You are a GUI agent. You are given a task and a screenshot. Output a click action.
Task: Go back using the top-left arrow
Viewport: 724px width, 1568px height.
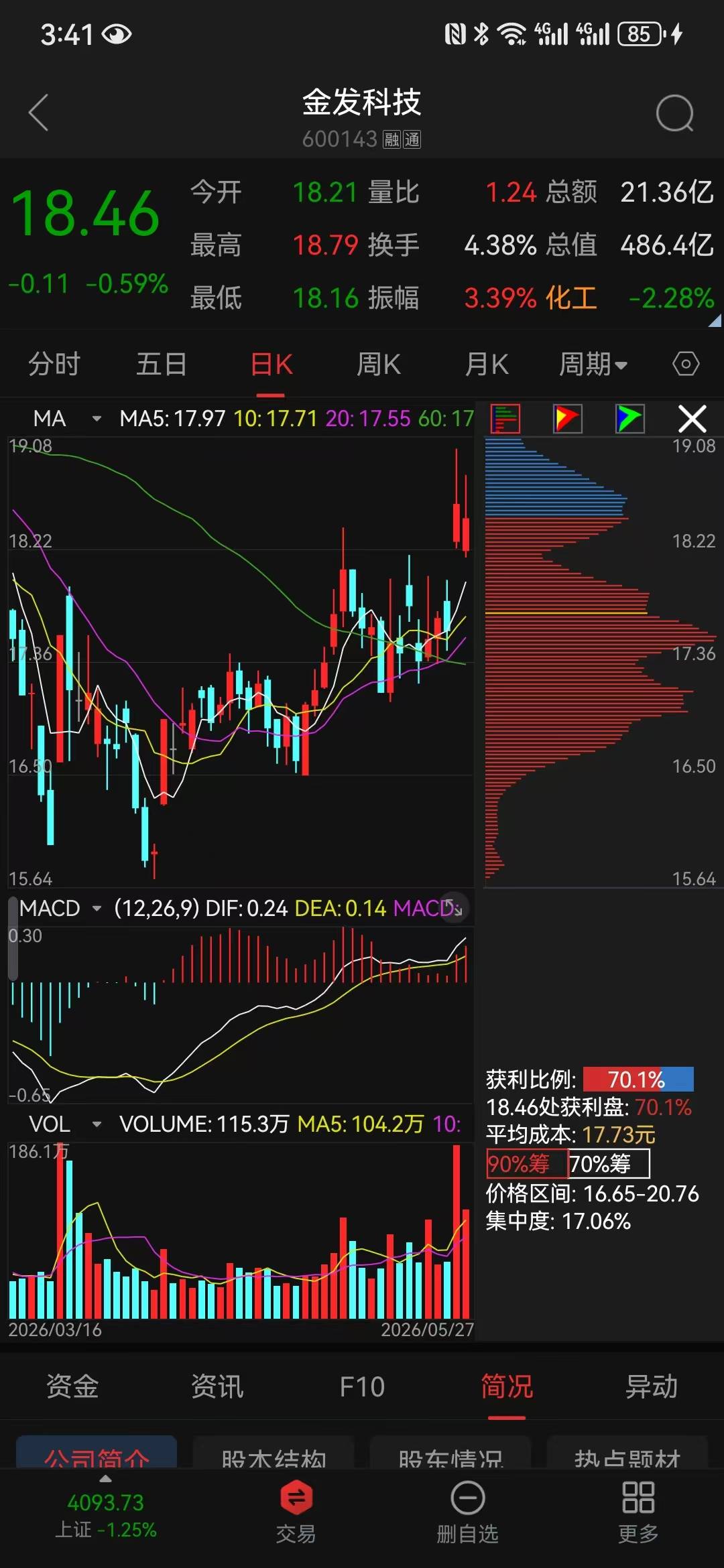tap(38, 113)
